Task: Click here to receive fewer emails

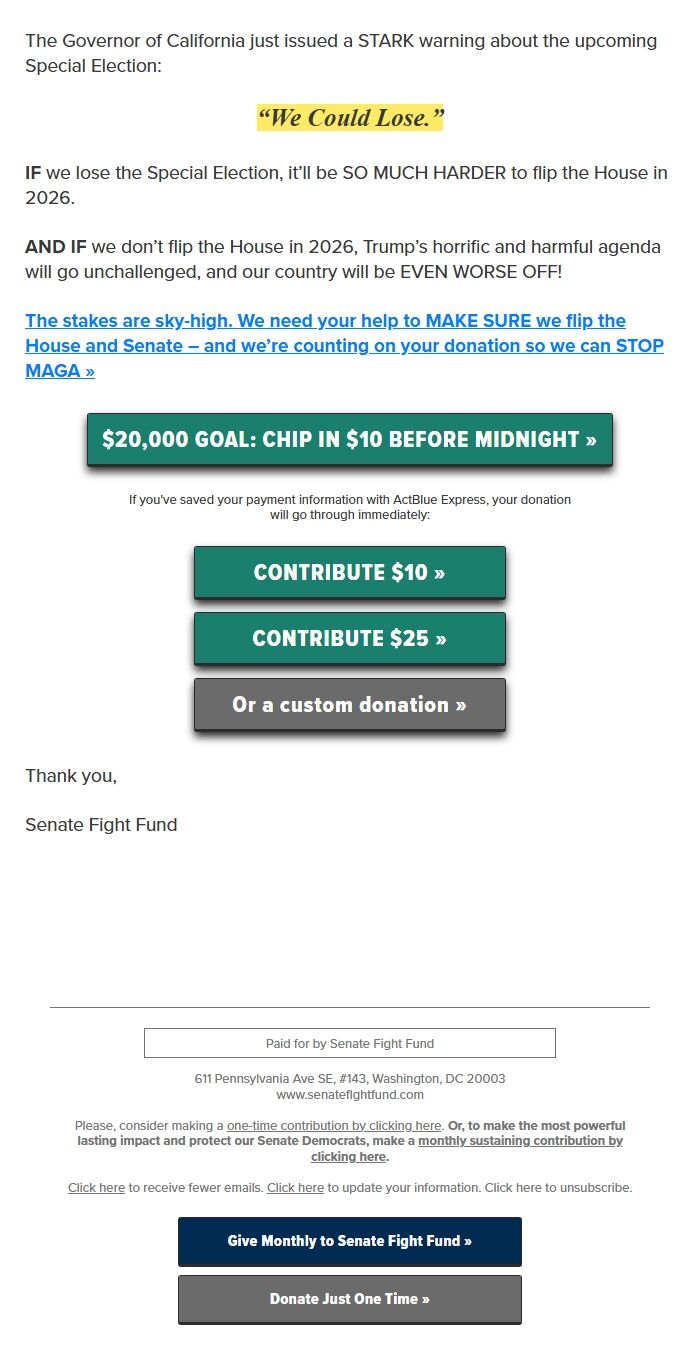Action: point(96,1188)
